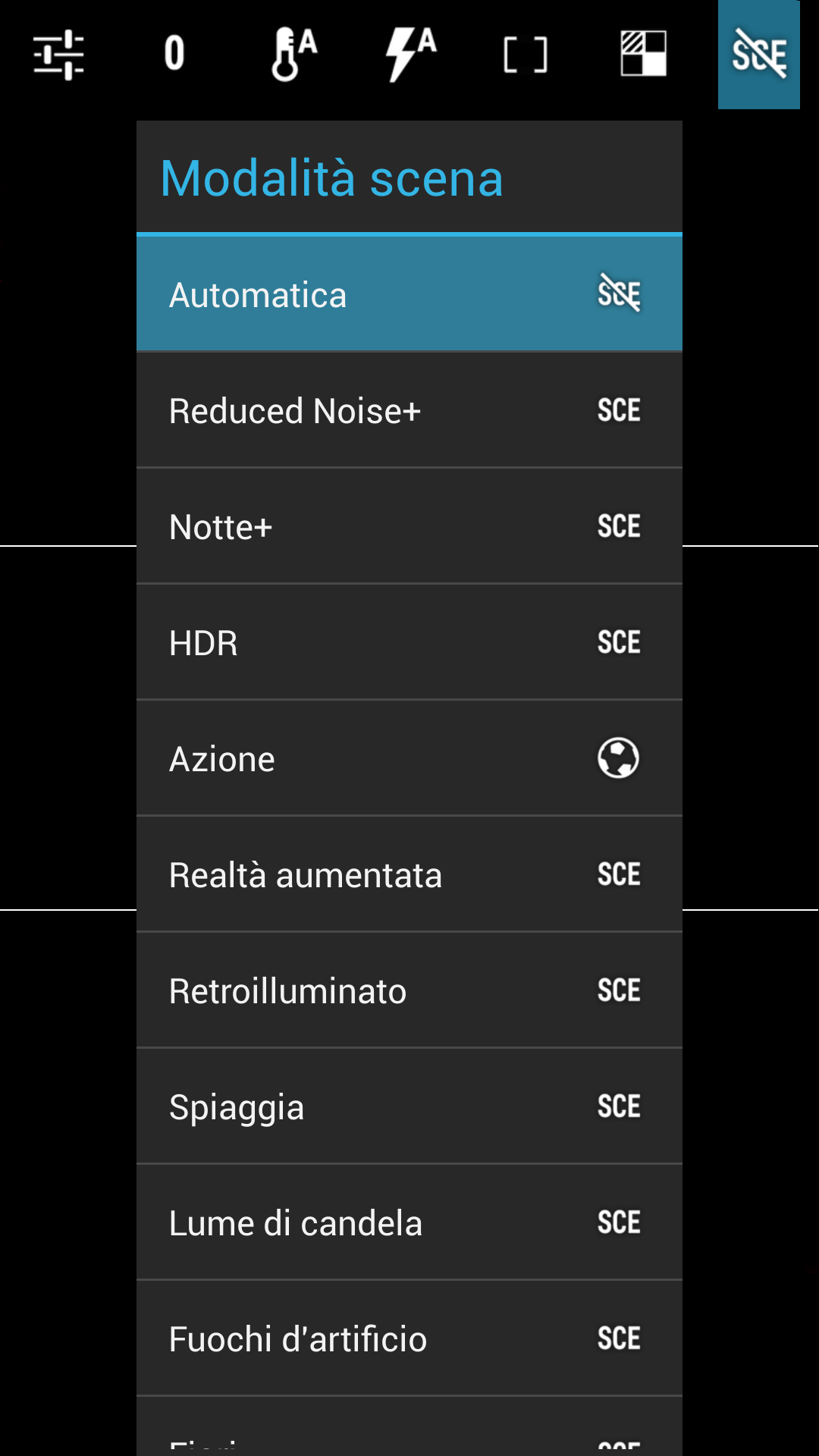Open the exposure compensation control
This screenshot has height=1456, width=819.
[175, 55]
